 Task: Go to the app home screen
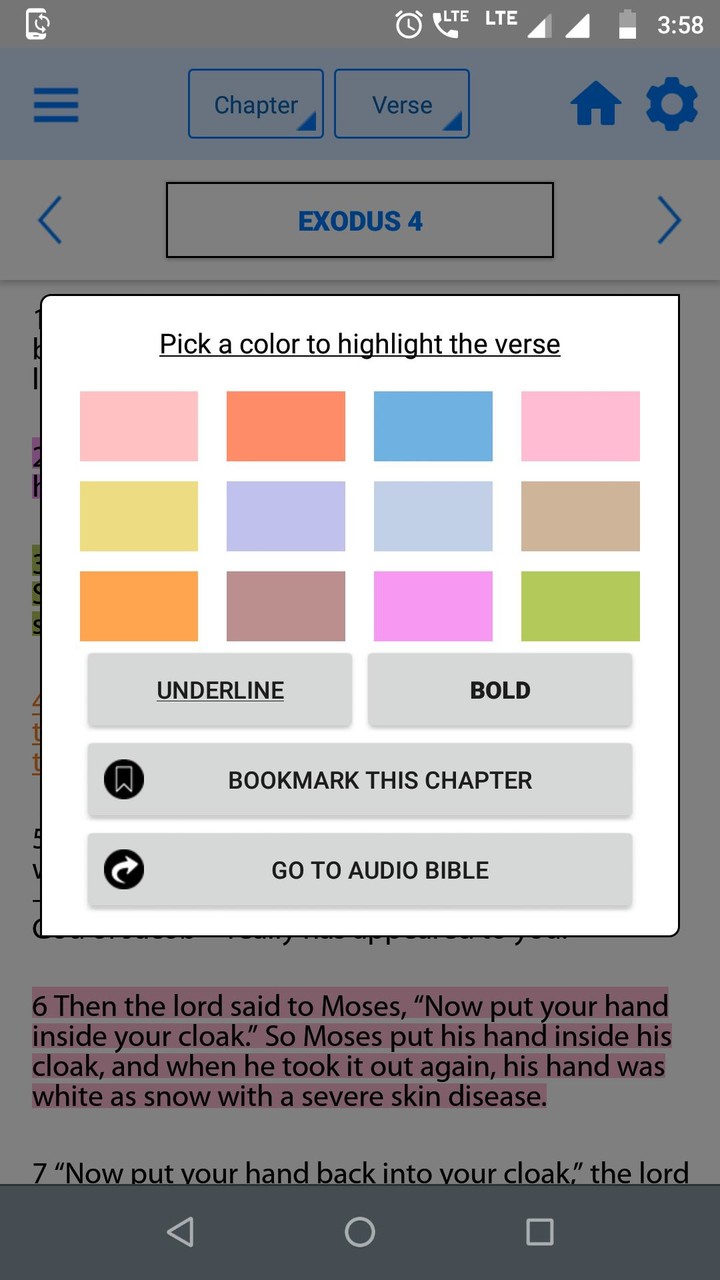[x=596, y=105]
